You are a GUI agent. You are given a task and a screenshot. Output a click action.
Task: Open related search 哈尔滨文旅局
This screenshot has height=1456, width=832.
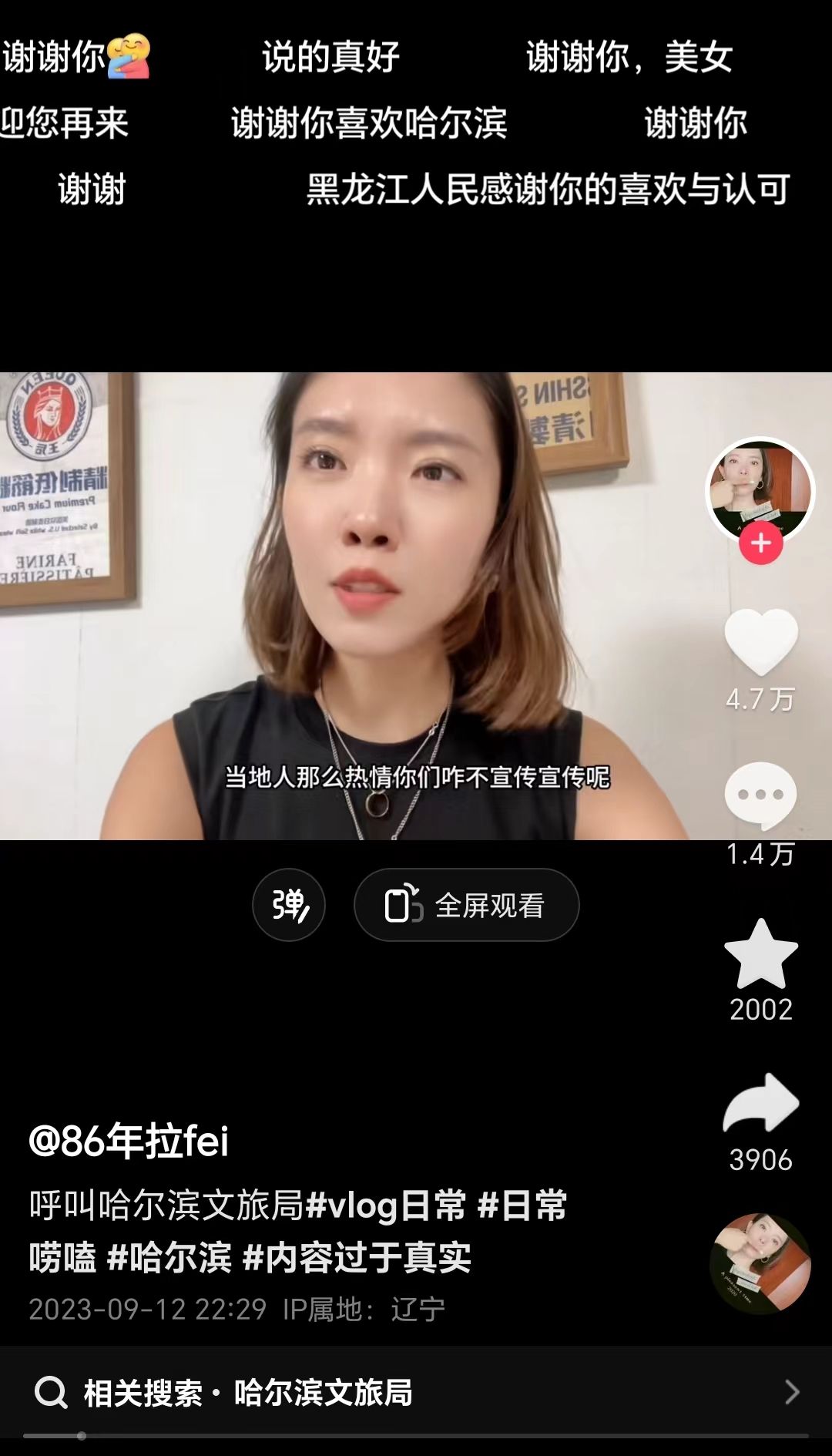pos(324,1393)
